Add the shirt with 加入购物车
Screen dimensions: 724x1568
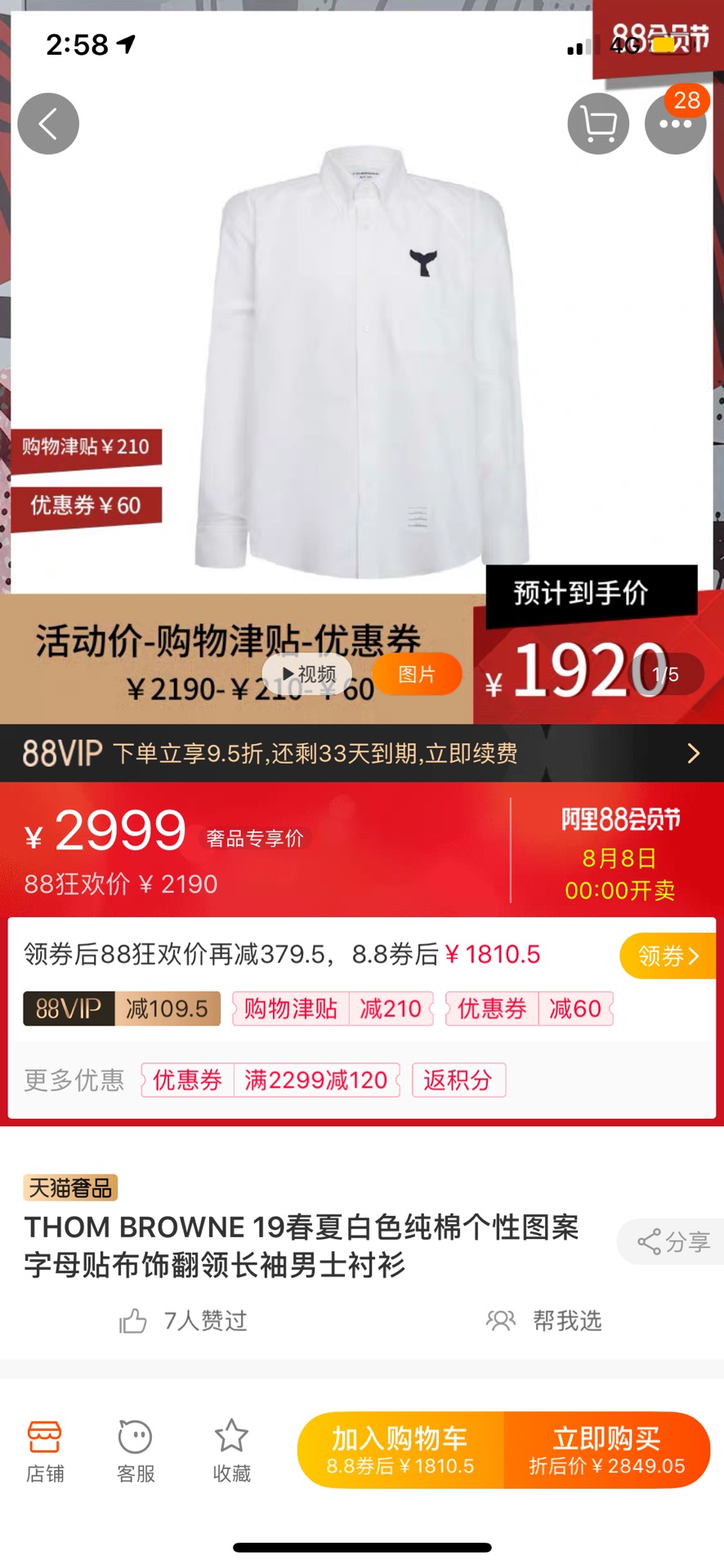click(400, 1450)
